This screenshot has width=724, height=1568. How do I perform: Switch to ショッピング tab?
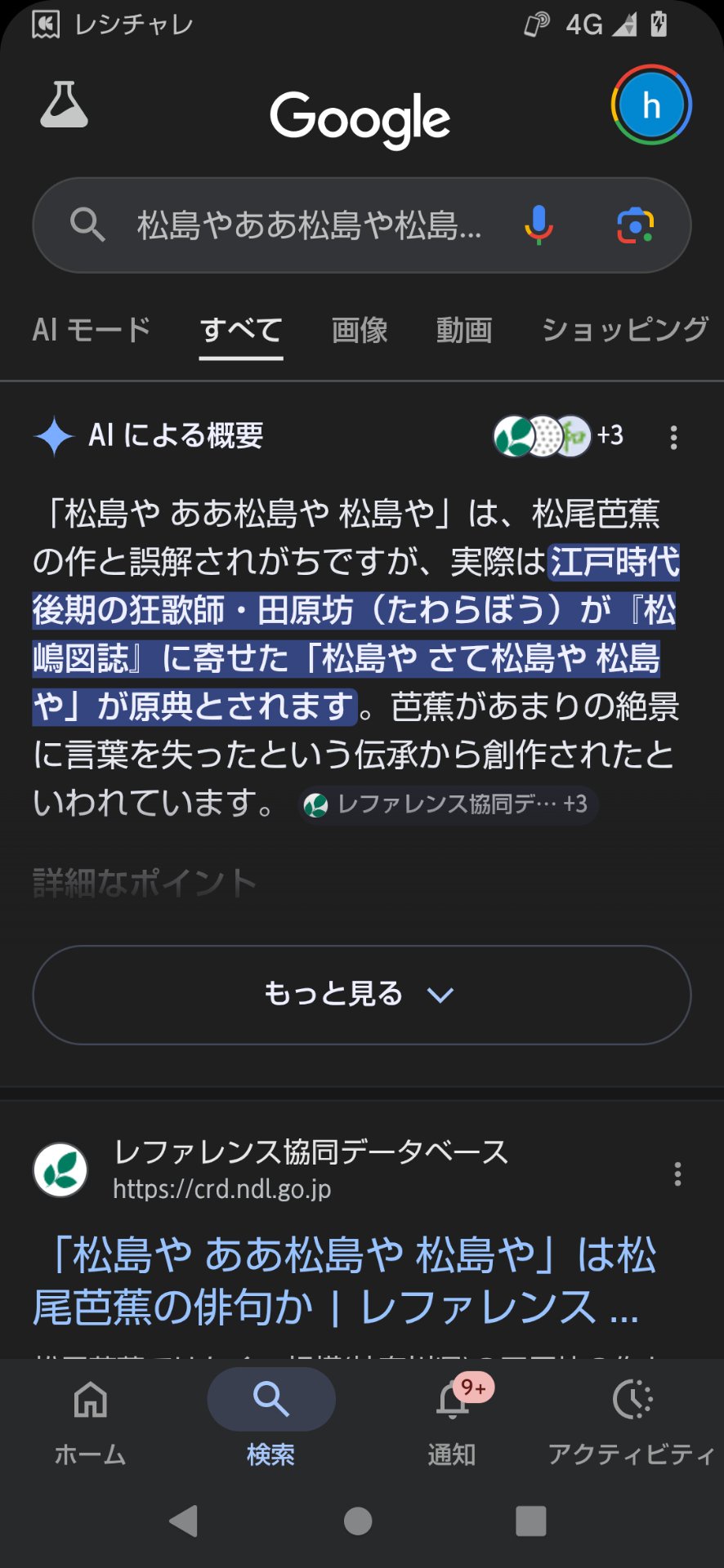pos(625,330)
